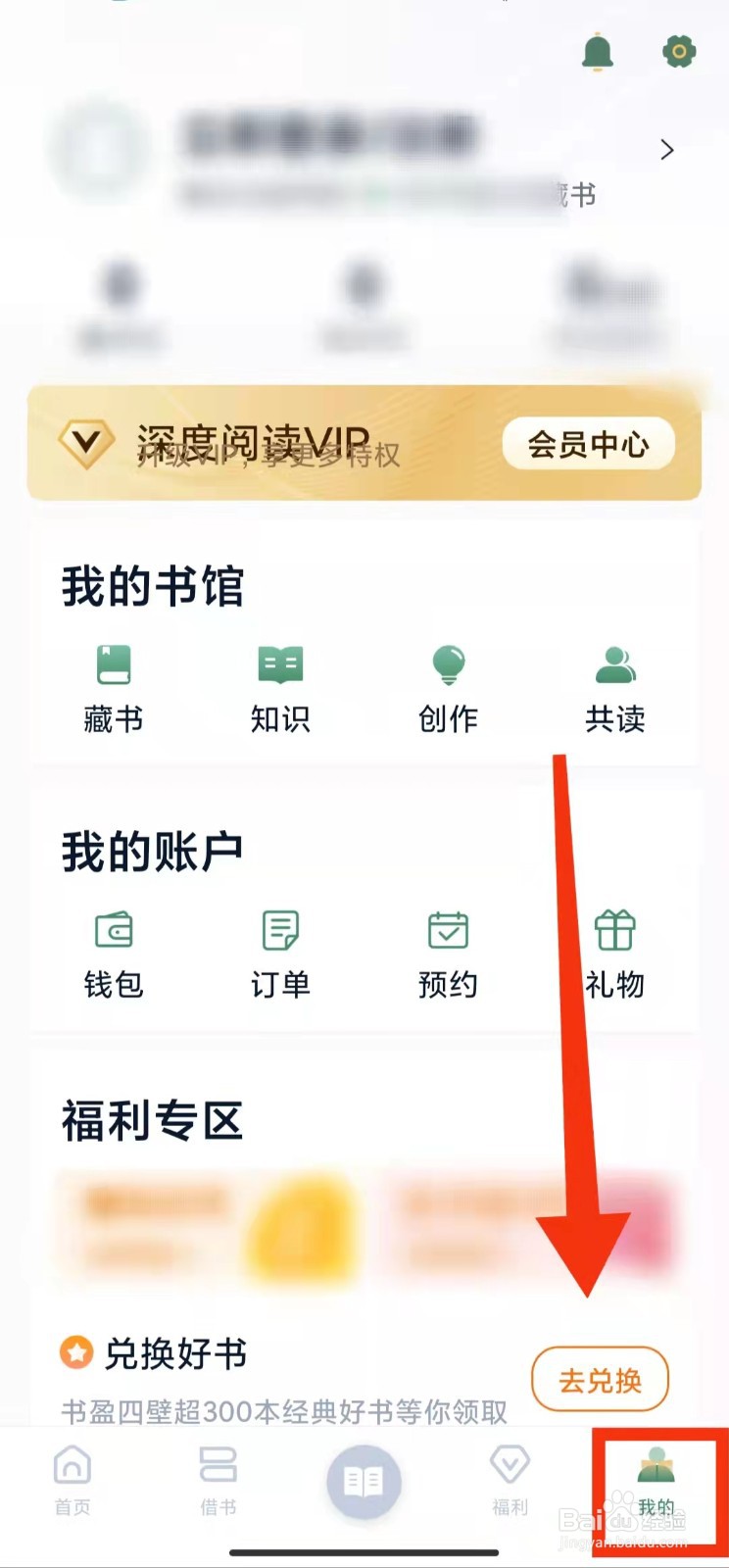The height and width of the screenshot is (1568, 729).
Task: Open 会员中心 on the VIP banner
Action: 587,444
